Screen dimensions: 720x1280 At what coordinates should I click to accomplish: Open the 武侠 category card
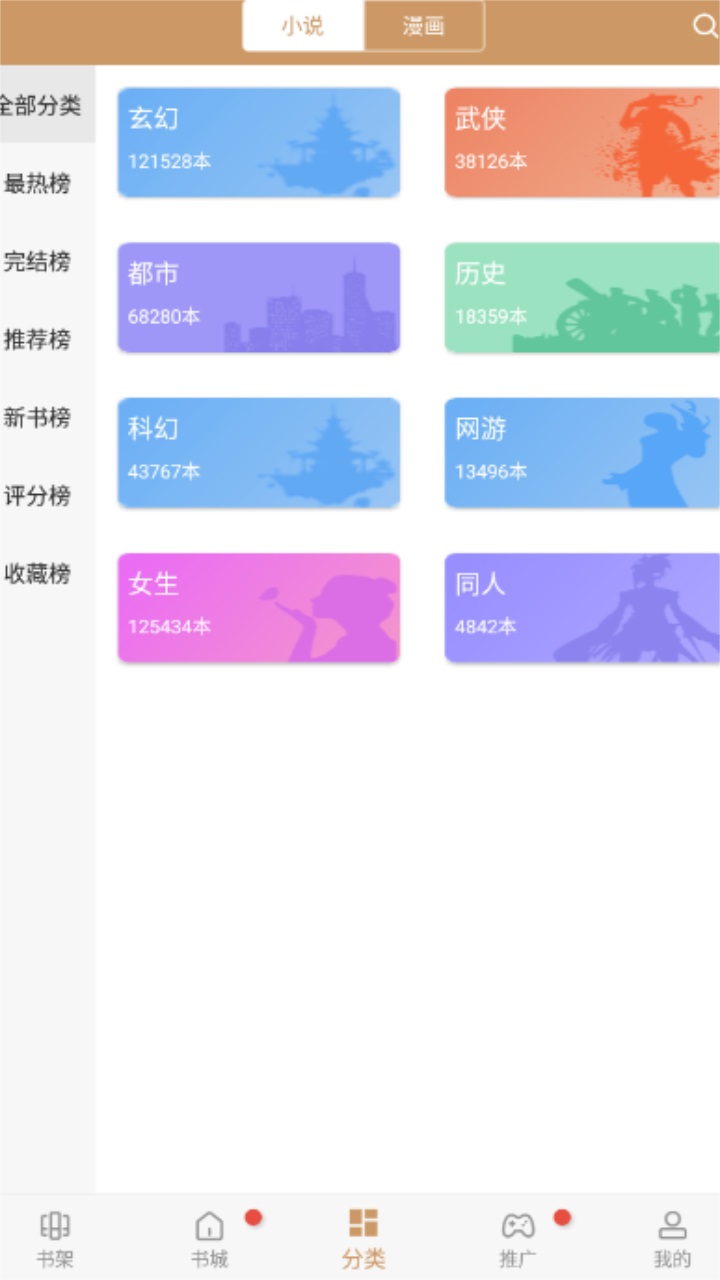(x=582, y=142)
